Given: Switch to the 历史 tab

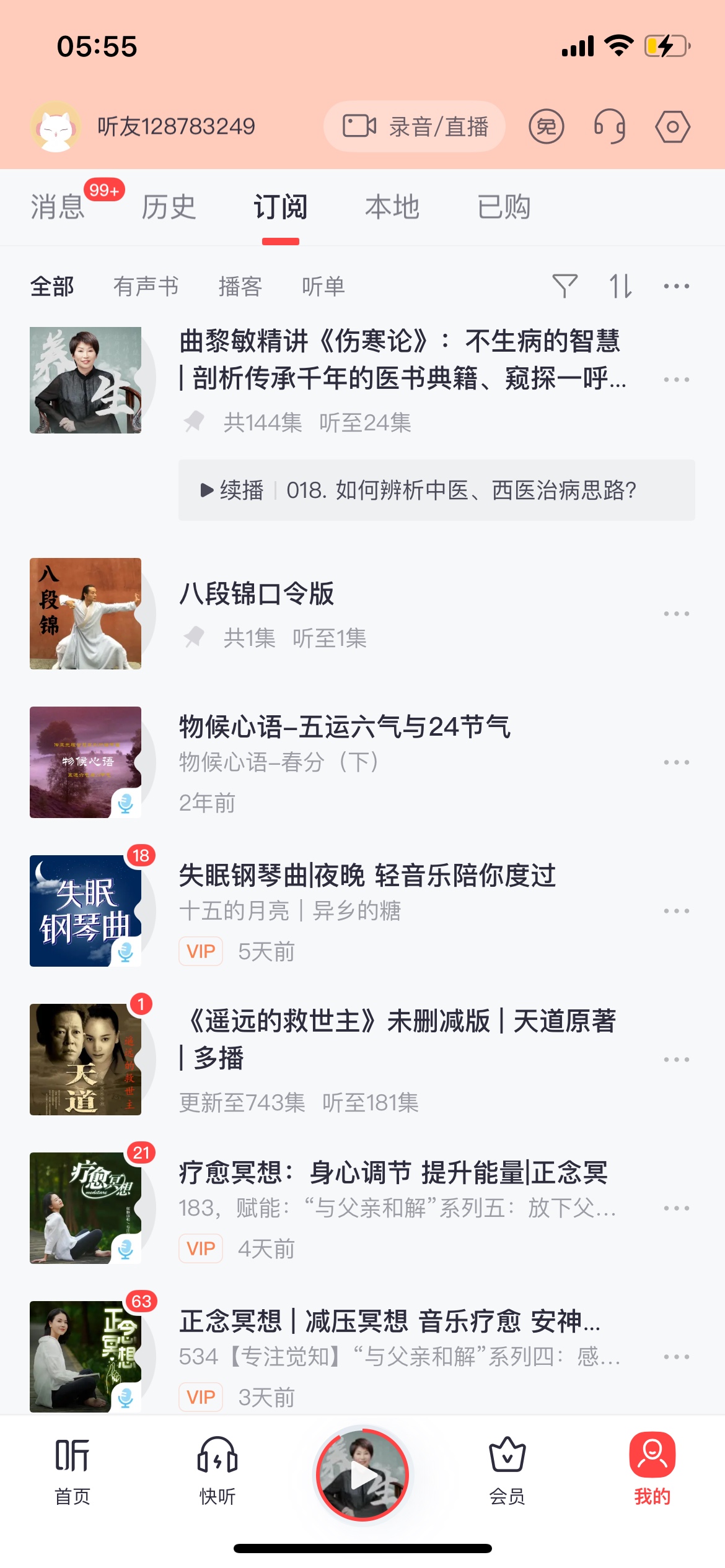Looking at the screenshot, I should click(169, 207).
